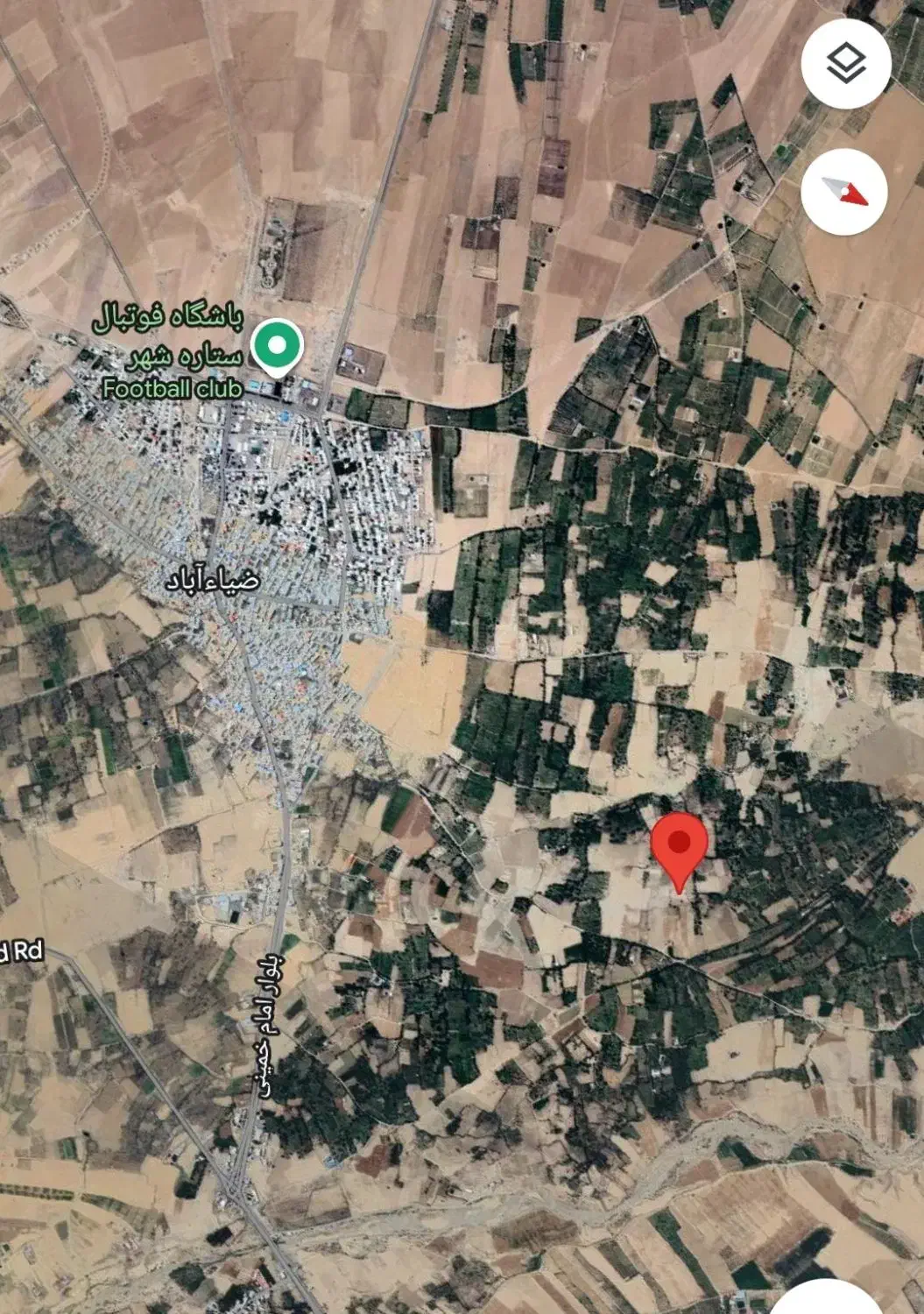The image size is (924, 1314).
Task: Tap the compass to reset north
Action: point(844,191)
